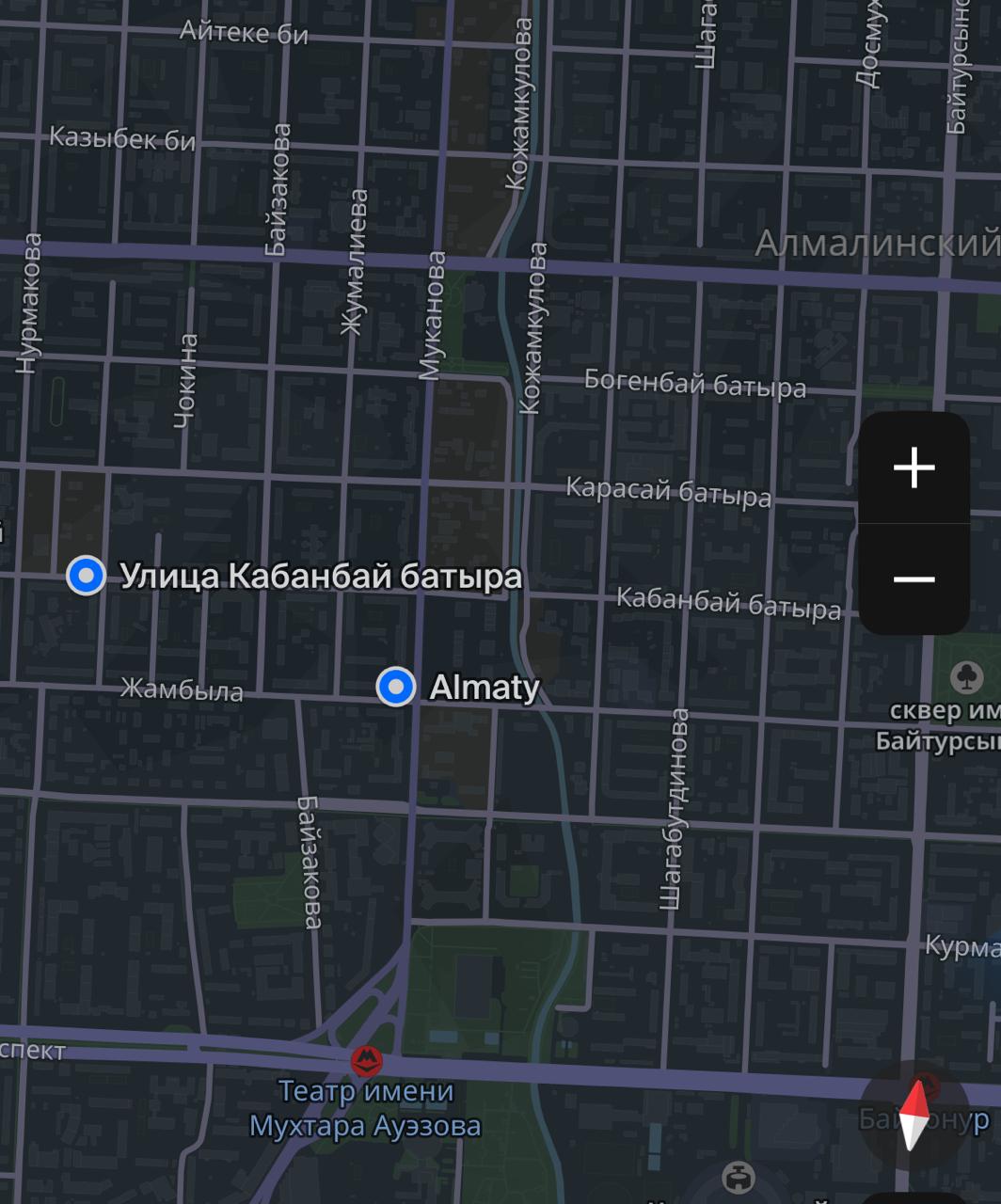Zoom out with the minus button
The height and width of the screenshot is (1204, 1001).
pyautogui.click(x=914, y=578)
